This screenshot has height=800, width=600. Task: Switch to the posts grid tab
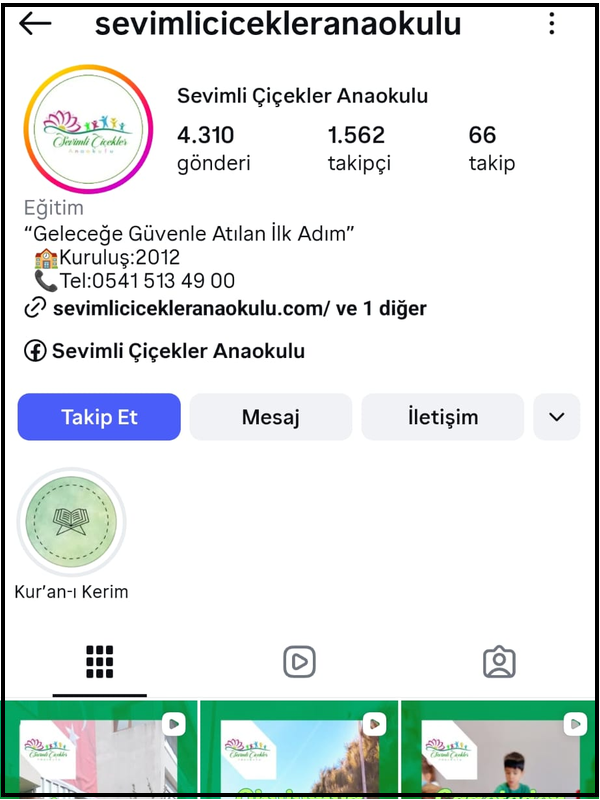tap(100, 661)
